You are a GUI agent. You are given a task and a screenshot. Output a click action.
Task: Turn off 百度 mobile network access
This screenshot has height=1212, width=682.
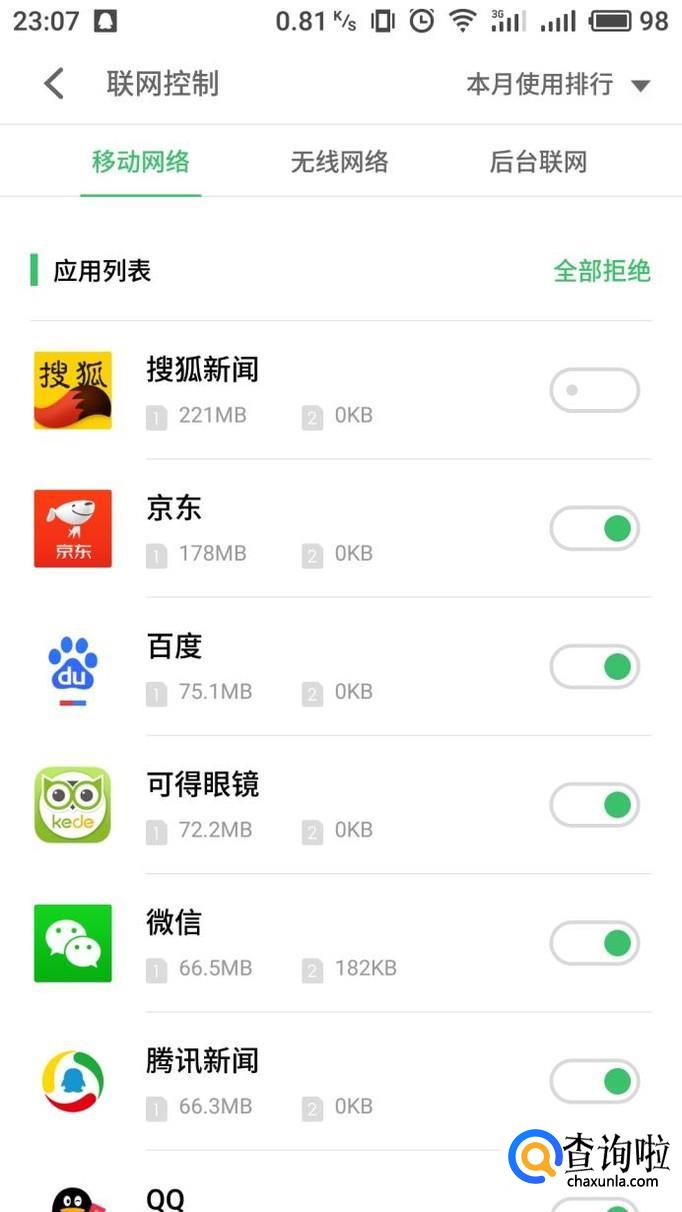[594, 666]
